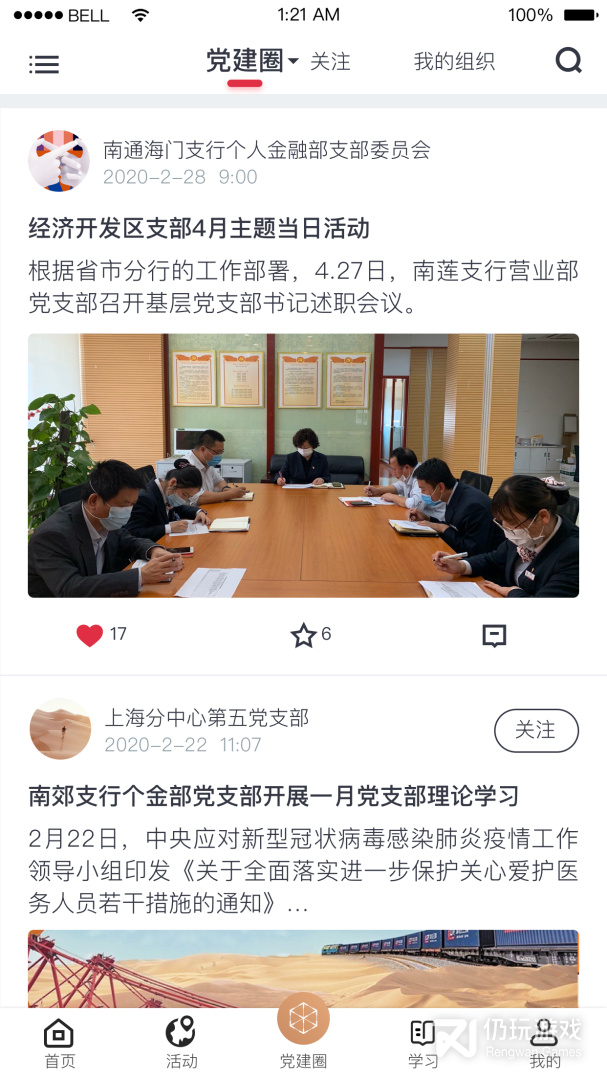Go to the 首页 tab
607x1080 pixels.
click(x=59, y=1042)
